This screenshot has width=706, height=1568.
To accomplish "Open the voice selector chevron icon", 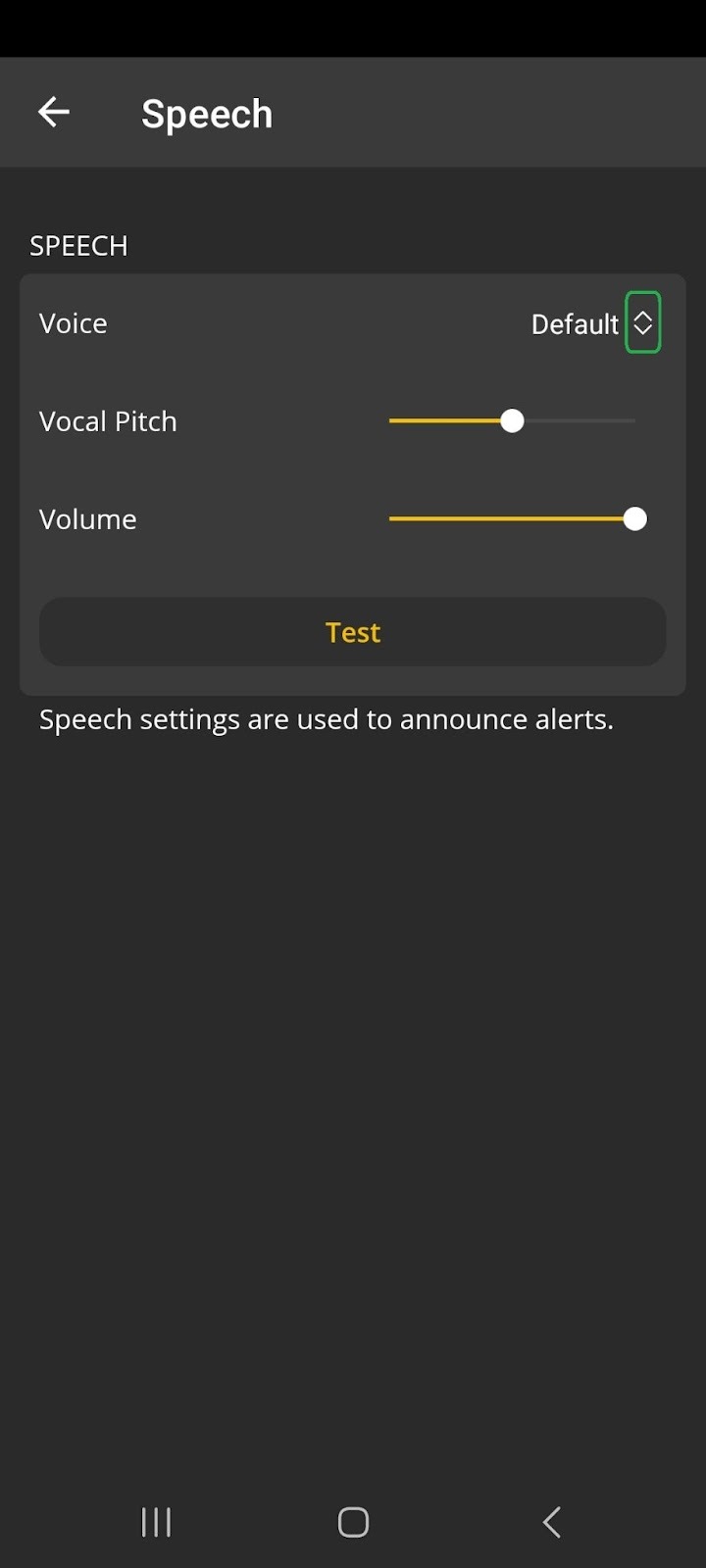I will [x=642, y=321].
